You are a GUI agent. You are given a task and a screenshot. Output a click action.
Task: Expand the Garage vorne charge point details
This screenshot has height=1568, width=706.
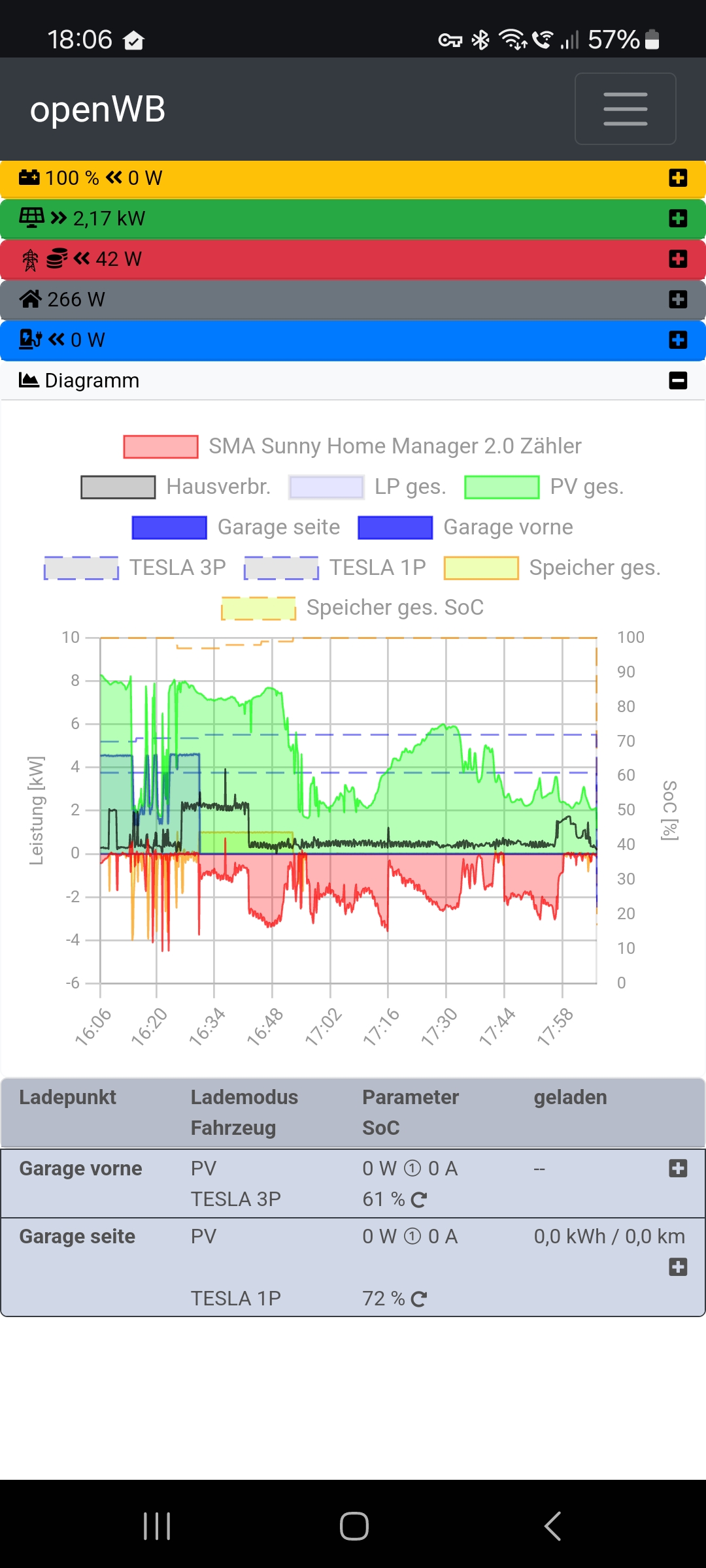[678, 1168]
